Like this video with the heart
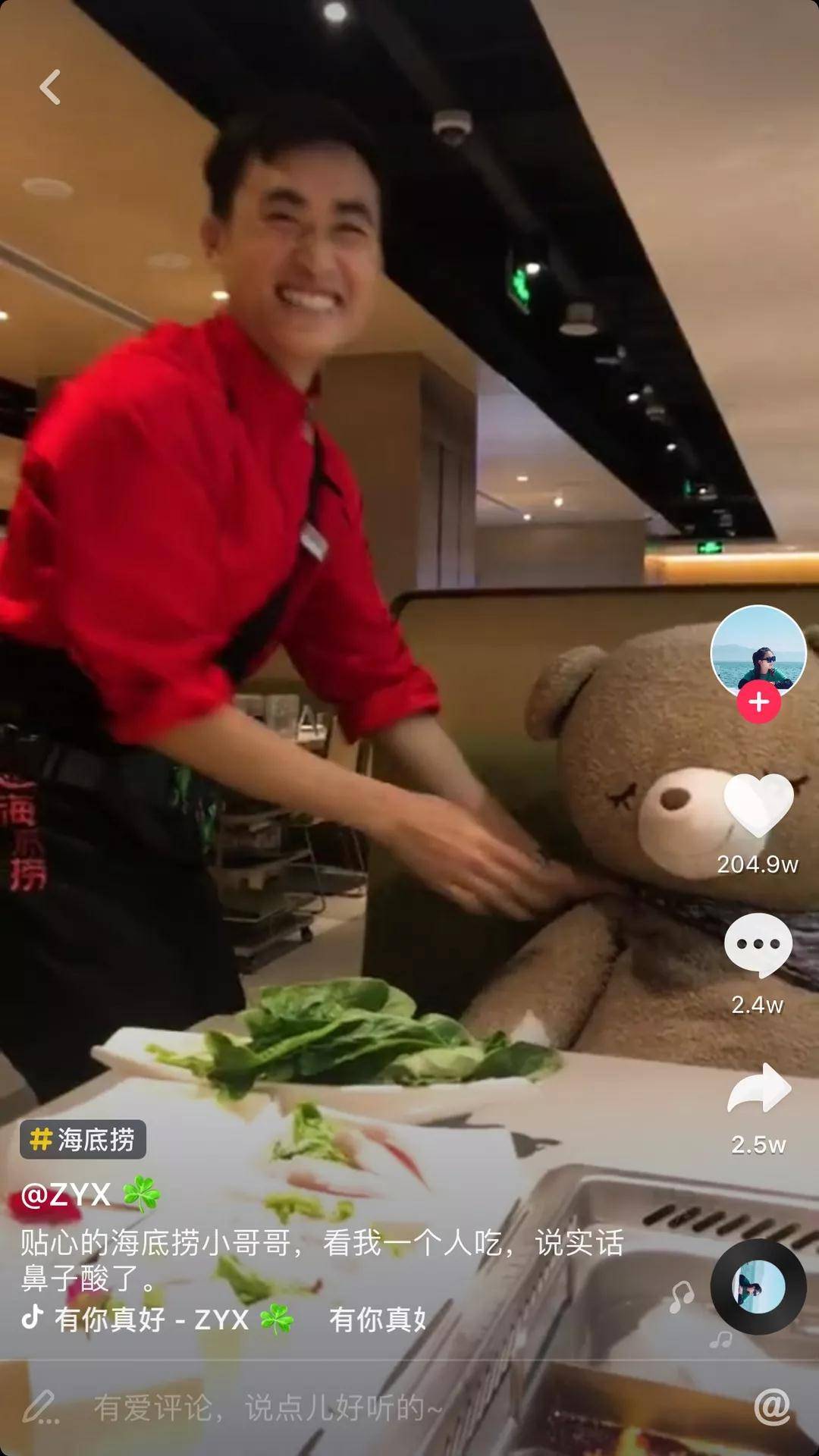This screenshot has height=1456, width=819. (758, 805)
